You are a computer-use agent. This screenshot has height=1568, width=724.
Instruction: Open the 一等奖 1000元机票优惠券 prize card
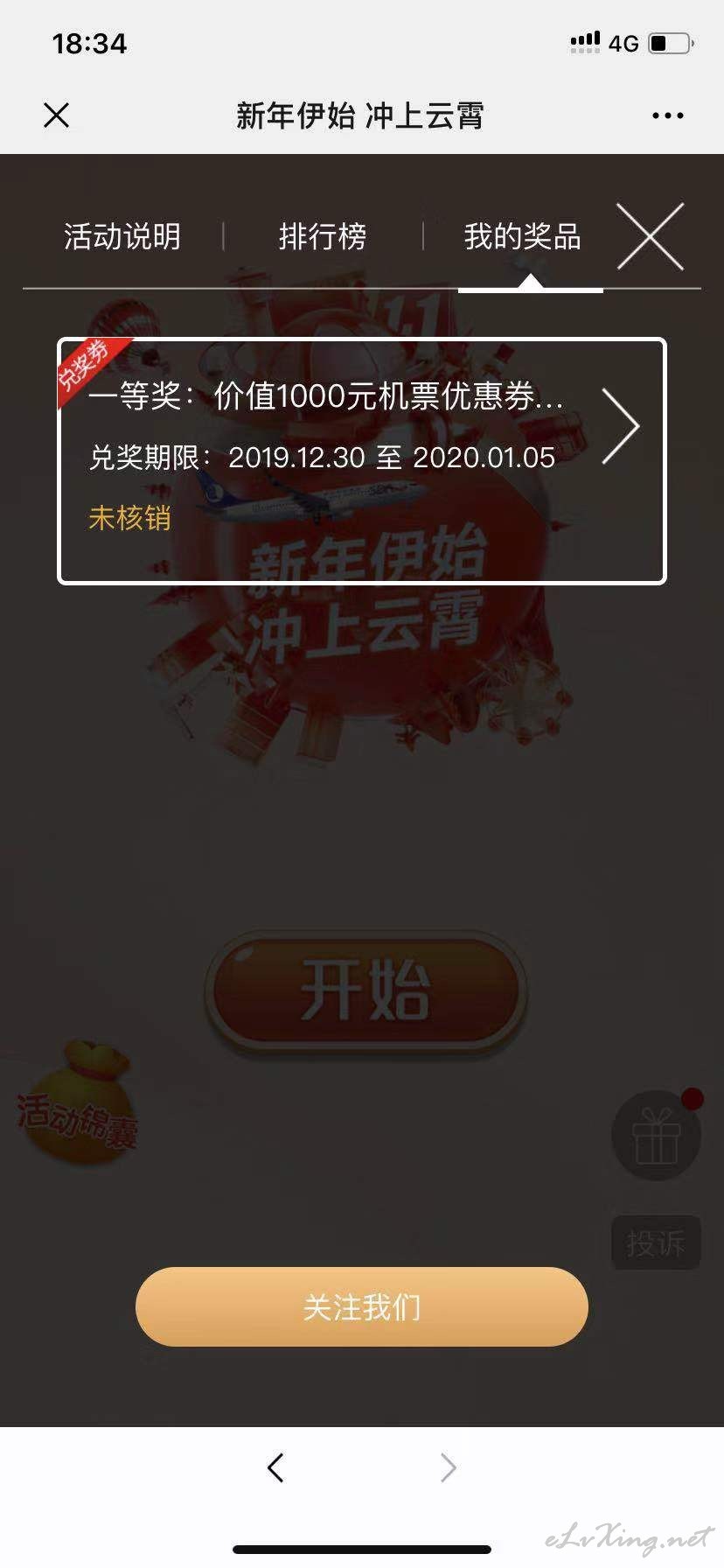click(362, 461)
